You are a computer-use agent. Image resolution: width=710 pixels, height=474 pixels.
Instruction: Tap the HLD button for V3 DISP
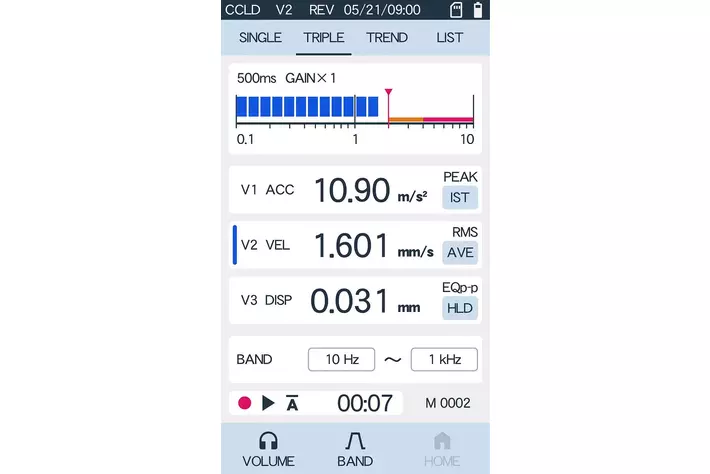[460, 308]
